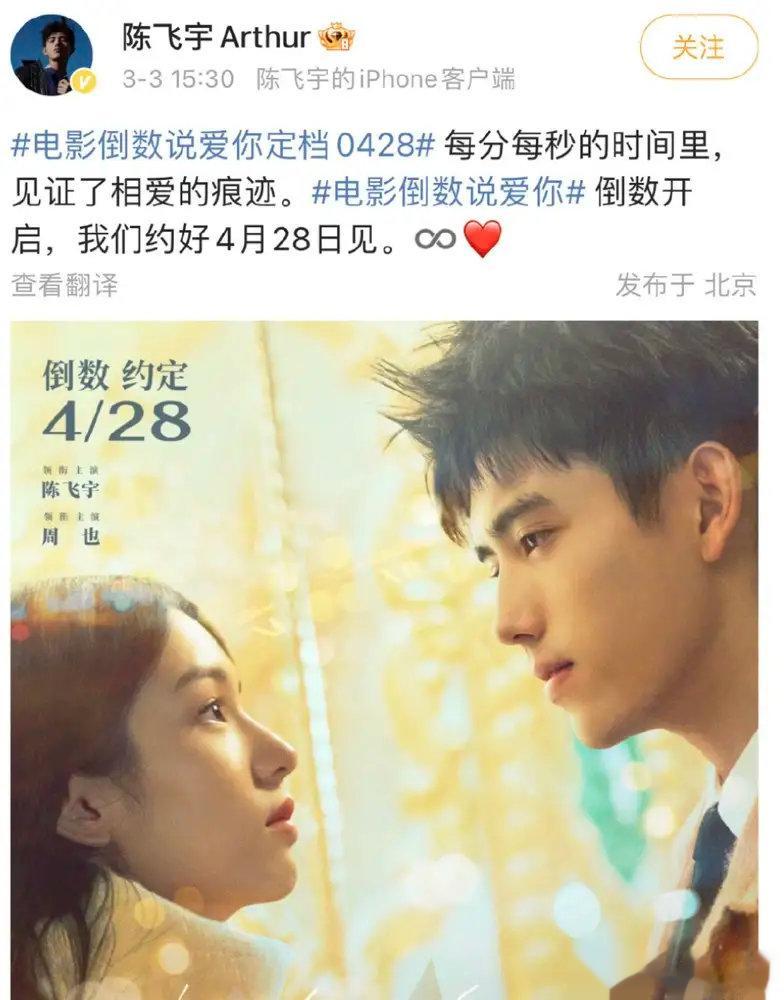Open 陈飞宇 Arthur's profile avatar
The width and height of the screenshot is (784, 1000).
[52, 55]
